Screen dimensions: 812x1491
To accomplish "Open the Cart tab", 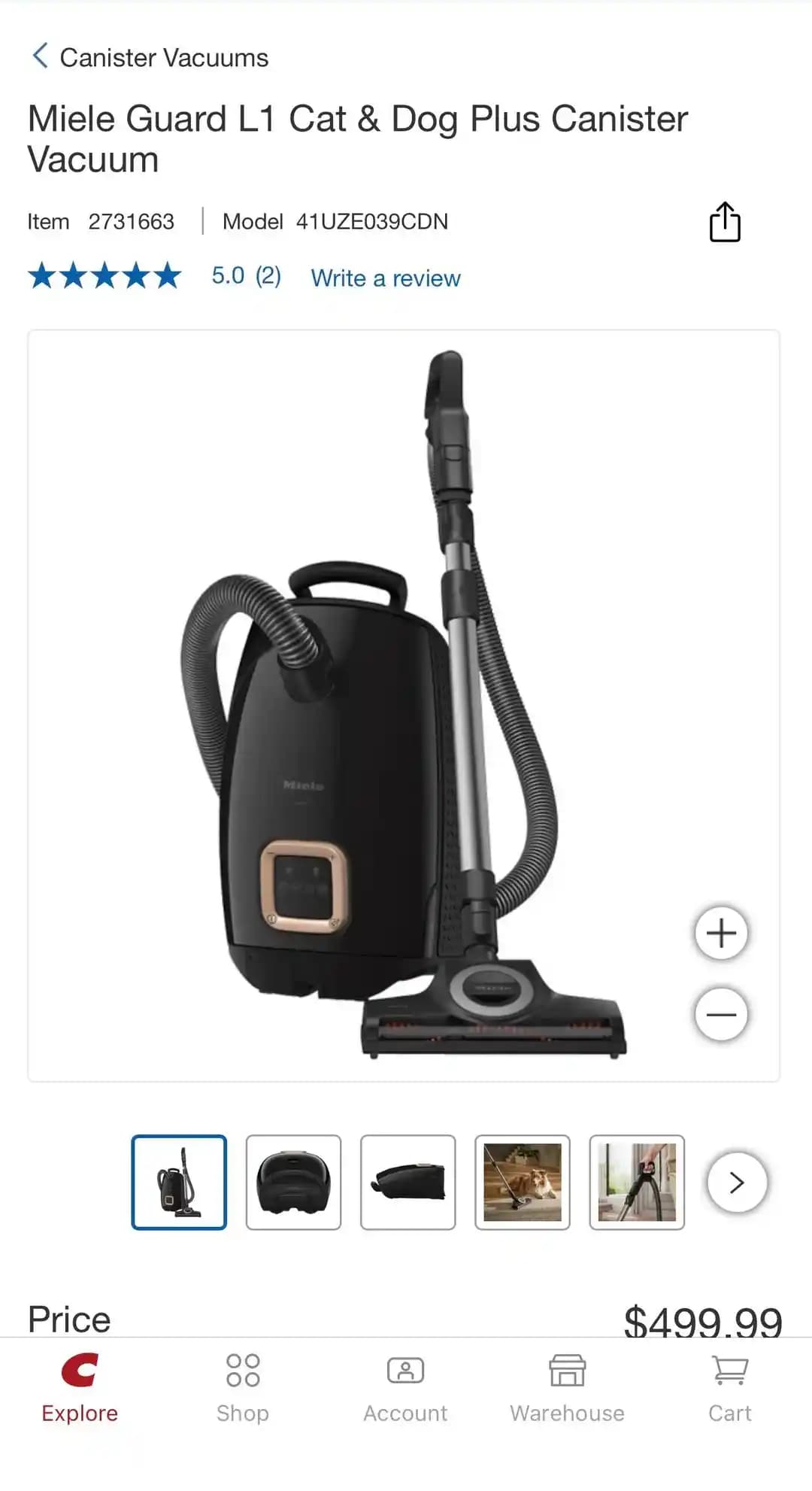I will pos(729,1388).
